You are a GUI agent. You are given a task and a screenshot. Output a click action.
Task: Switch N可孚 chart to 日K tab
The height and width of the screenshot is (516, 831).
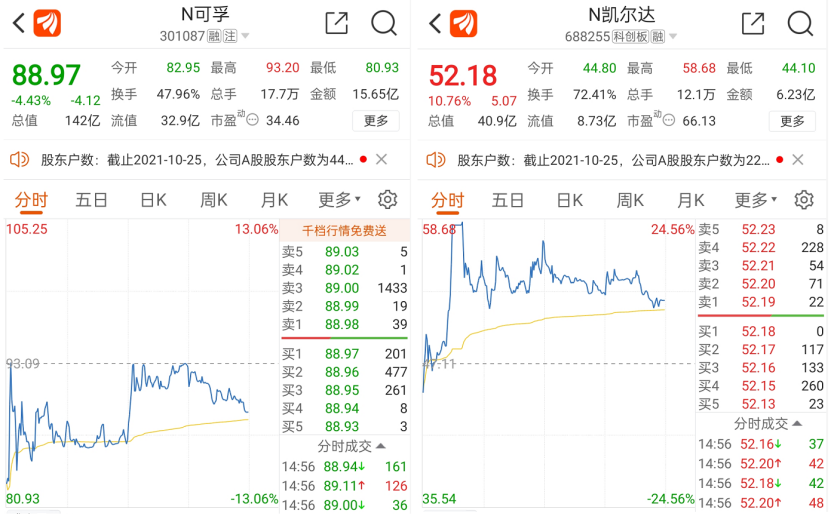[153, 200]
